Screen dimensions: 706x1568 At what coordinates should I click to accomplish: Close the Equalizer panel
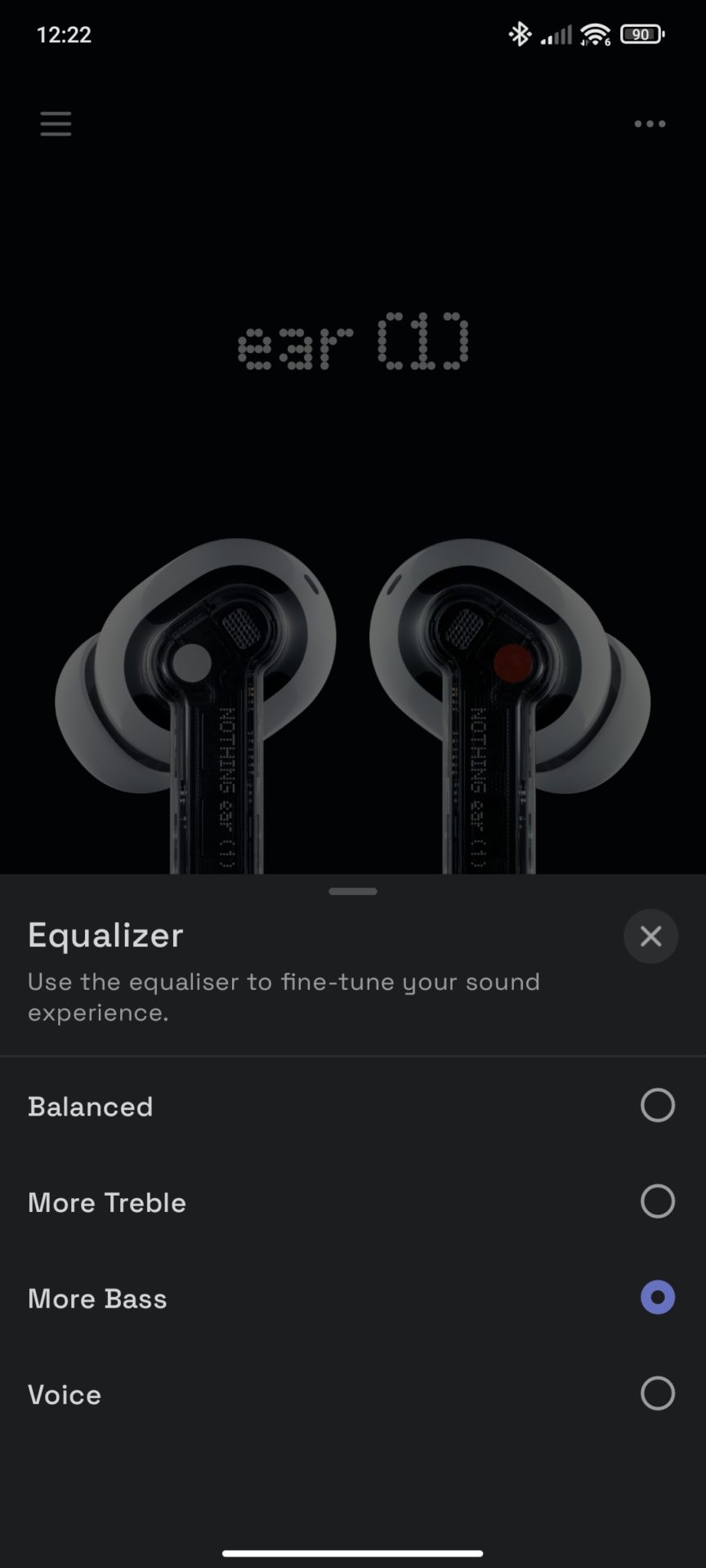pyautogui.click(x=650, y=936)
